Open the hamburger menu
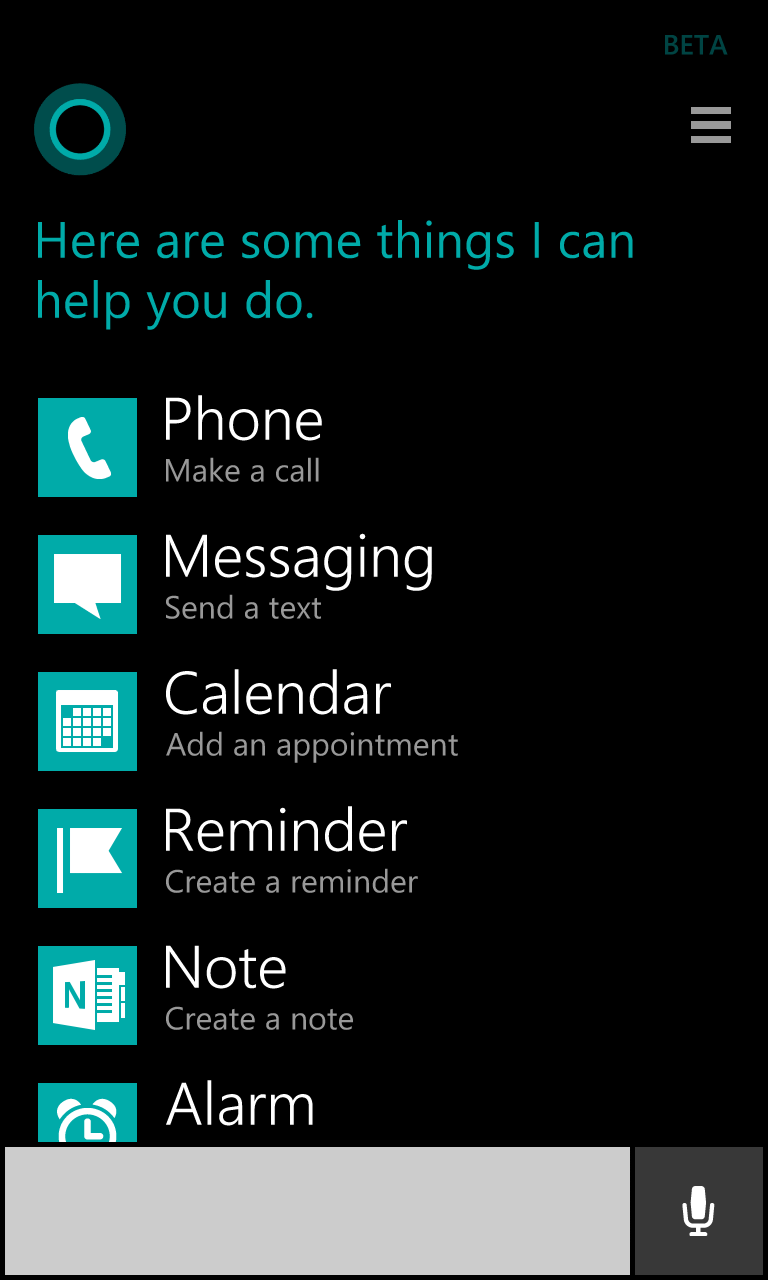Screen dimensions: 768x1280 click(711, 126)
